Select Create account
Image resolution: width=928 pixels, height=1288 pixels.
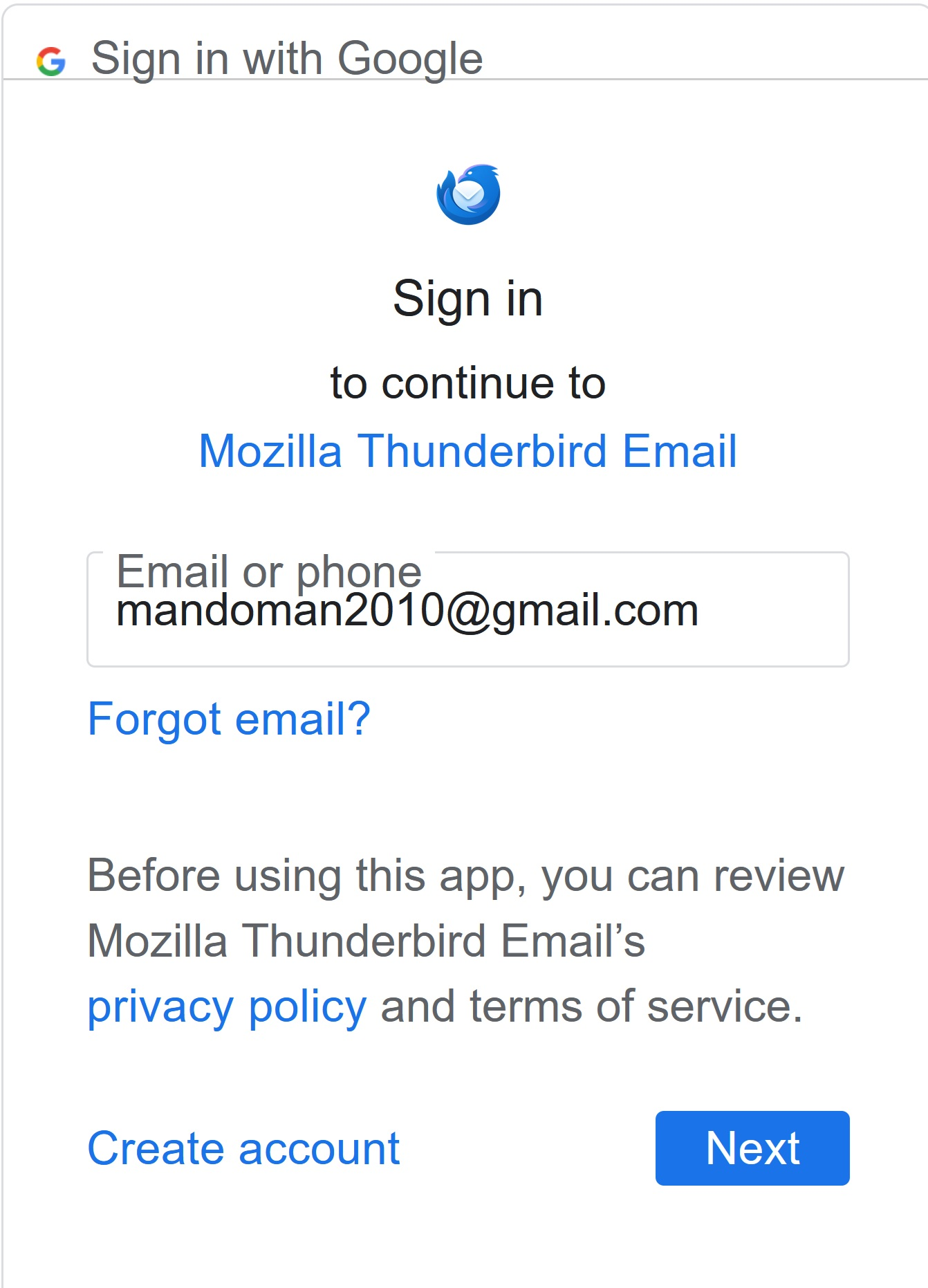coord(243,1149)
